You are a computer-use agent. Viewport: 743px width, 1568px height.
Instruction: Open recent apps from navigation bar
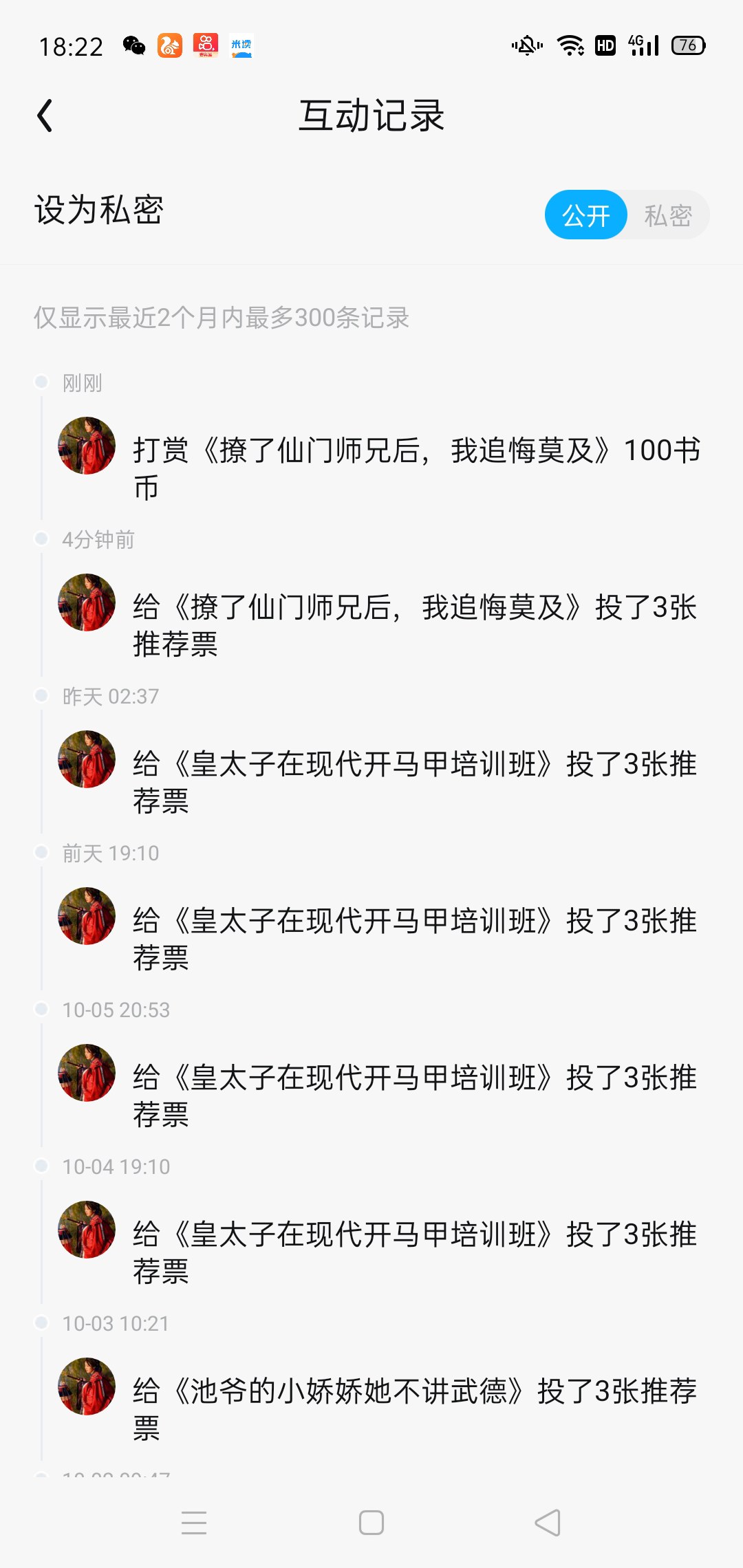coord(194,1523)
